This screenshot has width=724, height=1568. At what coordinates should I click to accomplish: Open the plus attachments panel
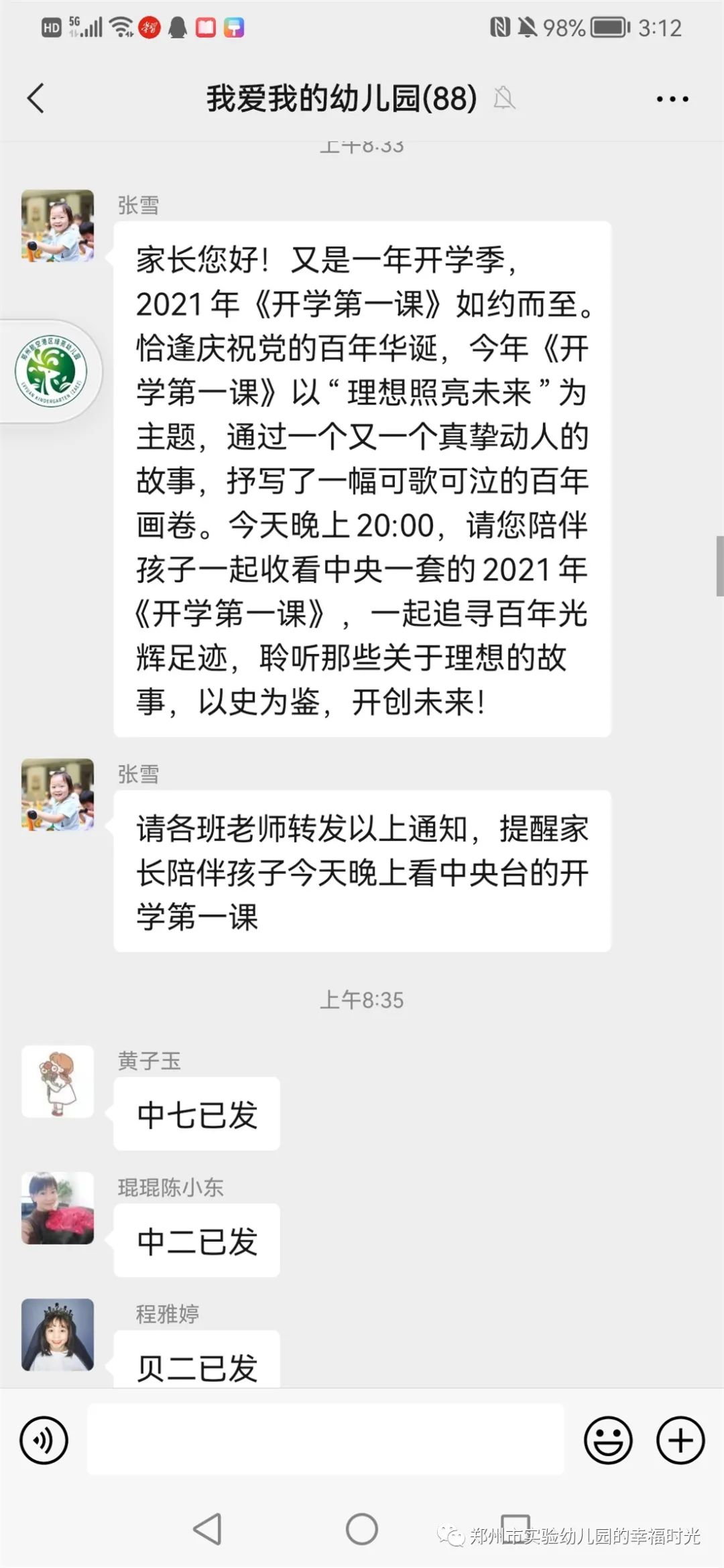click(680, 1440)
